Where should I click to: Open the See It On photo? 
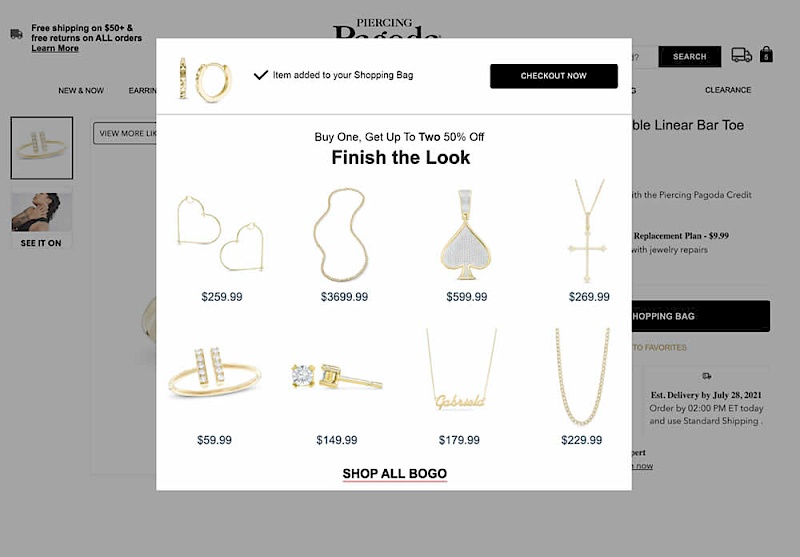tap(42, 219)
